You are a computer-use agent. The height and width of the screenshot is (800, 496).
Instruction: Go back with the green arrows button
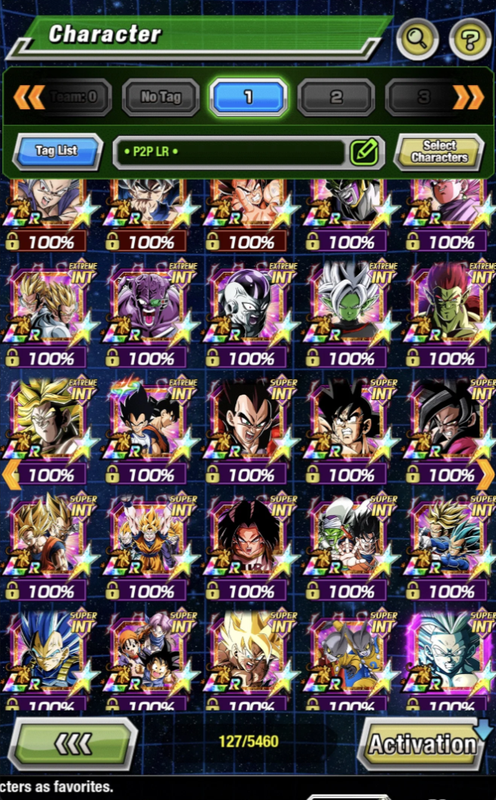click(x=73, y=744)
